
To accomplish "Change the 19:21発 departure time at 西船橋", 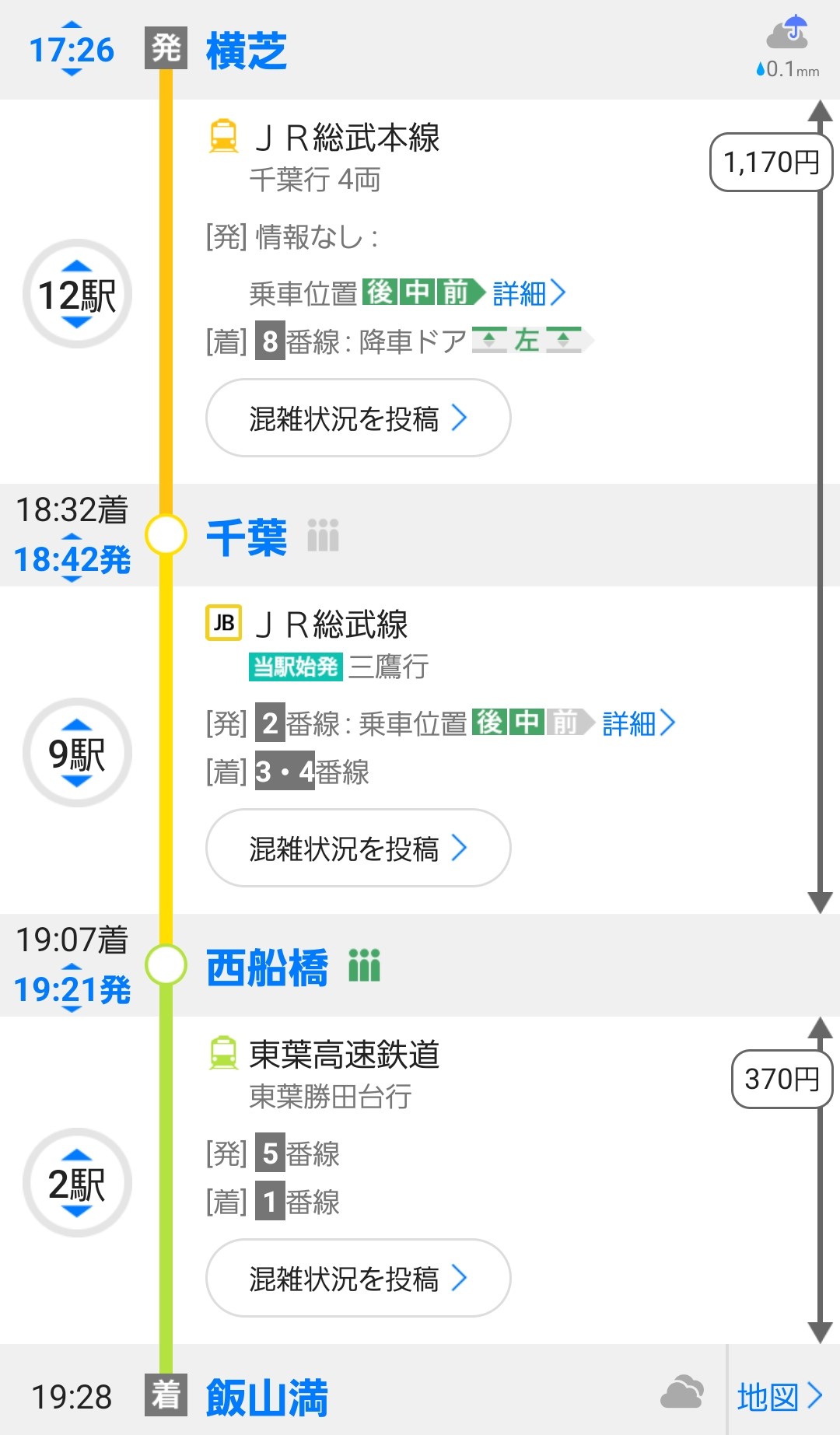I will pos(72,989).
